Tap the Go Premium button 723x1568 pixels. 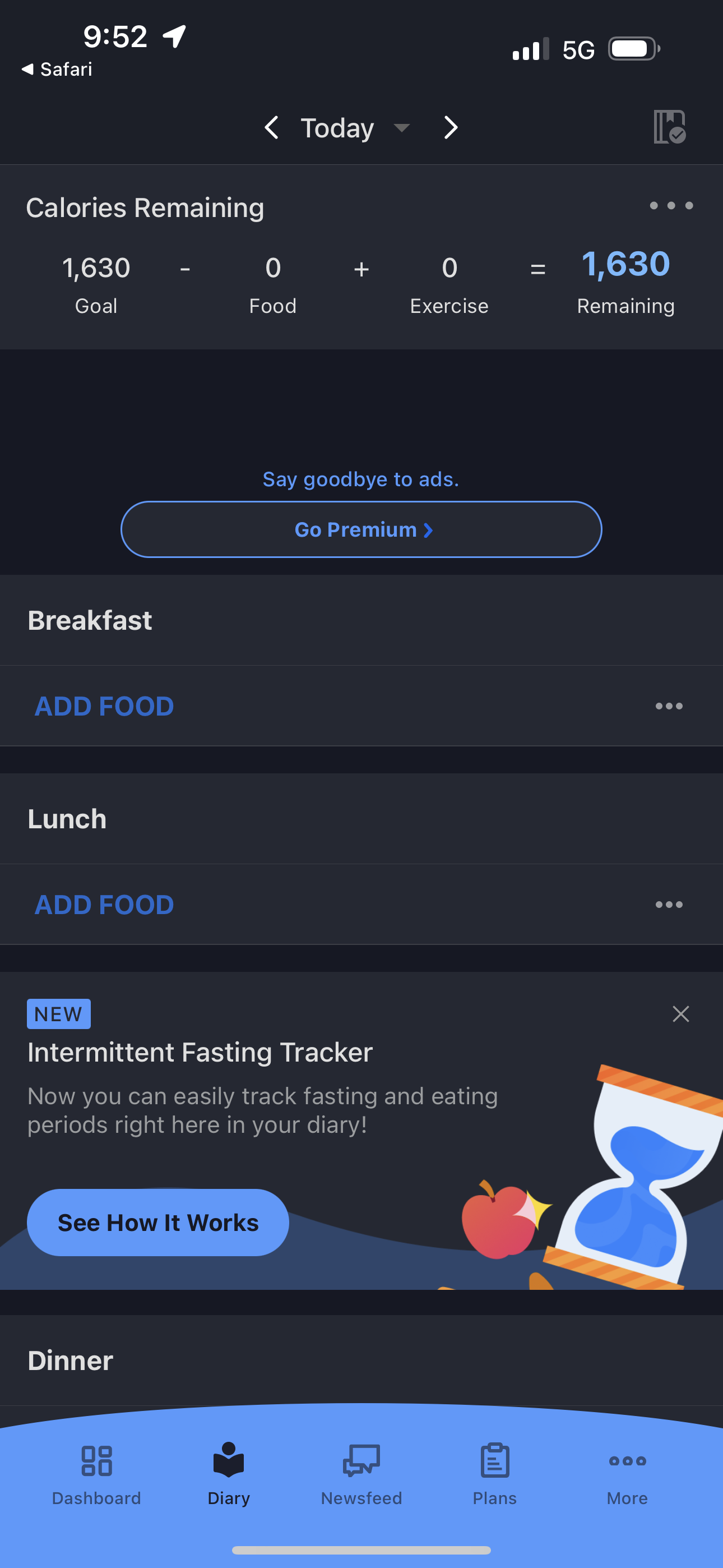pos(361,529)
